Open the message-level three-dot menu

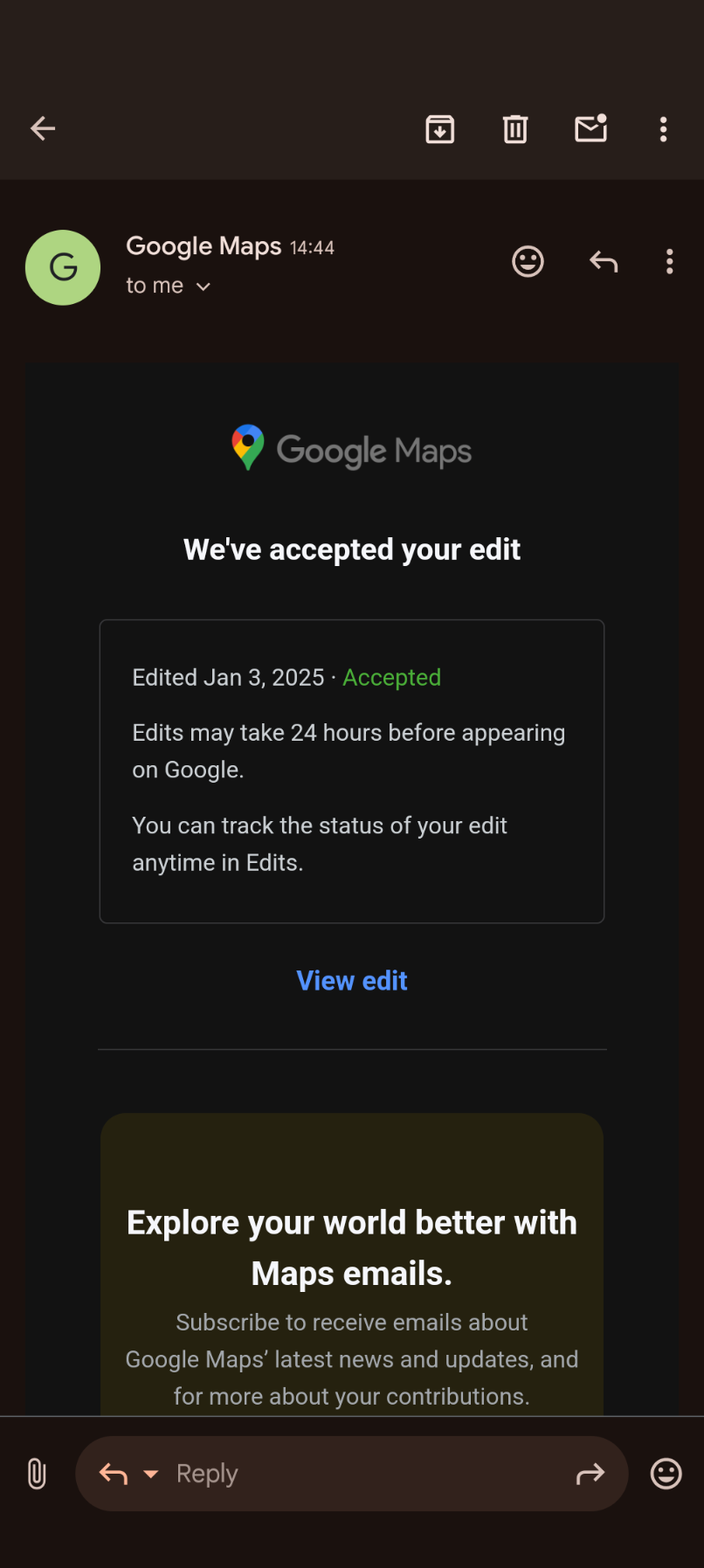click(x=670, y=261)
